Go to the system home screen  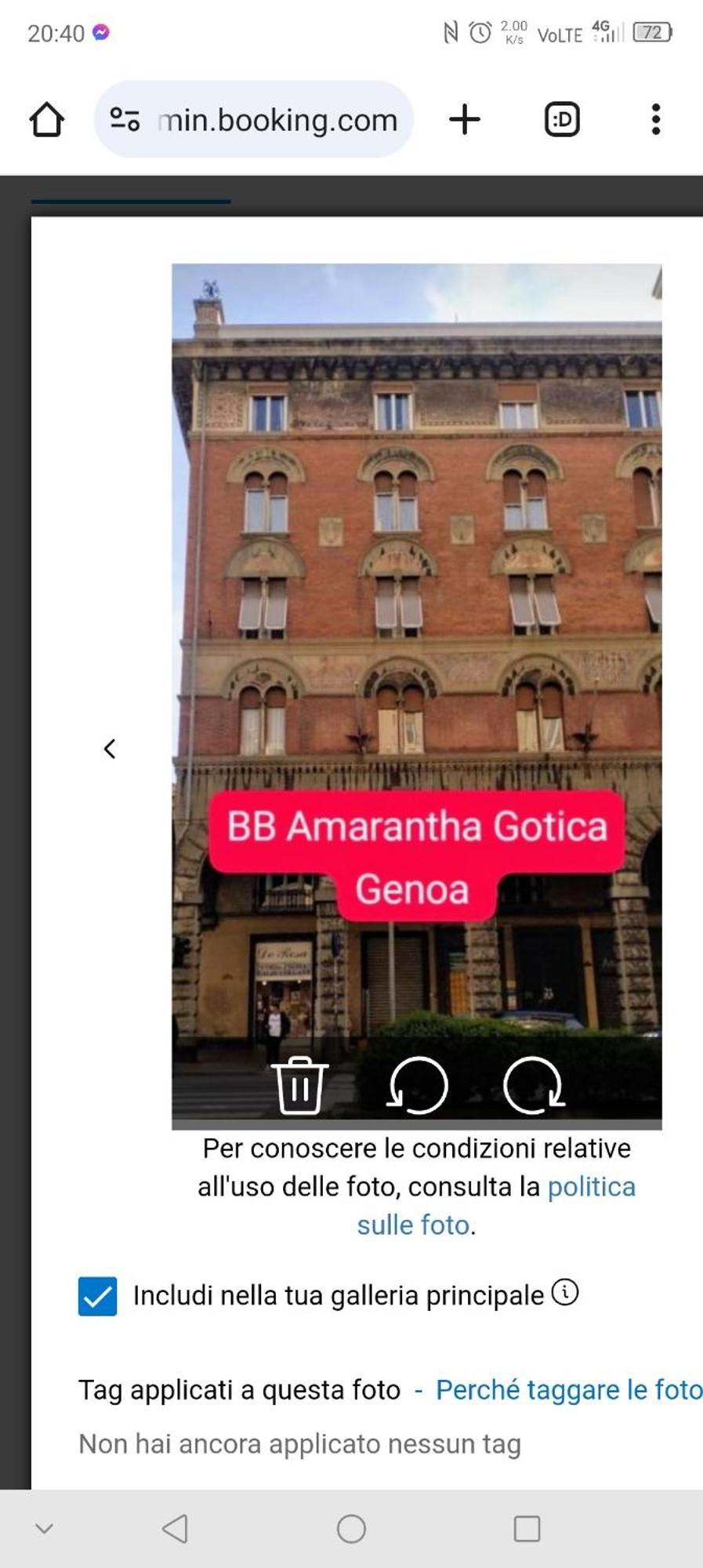click(x=351, y=1528)
